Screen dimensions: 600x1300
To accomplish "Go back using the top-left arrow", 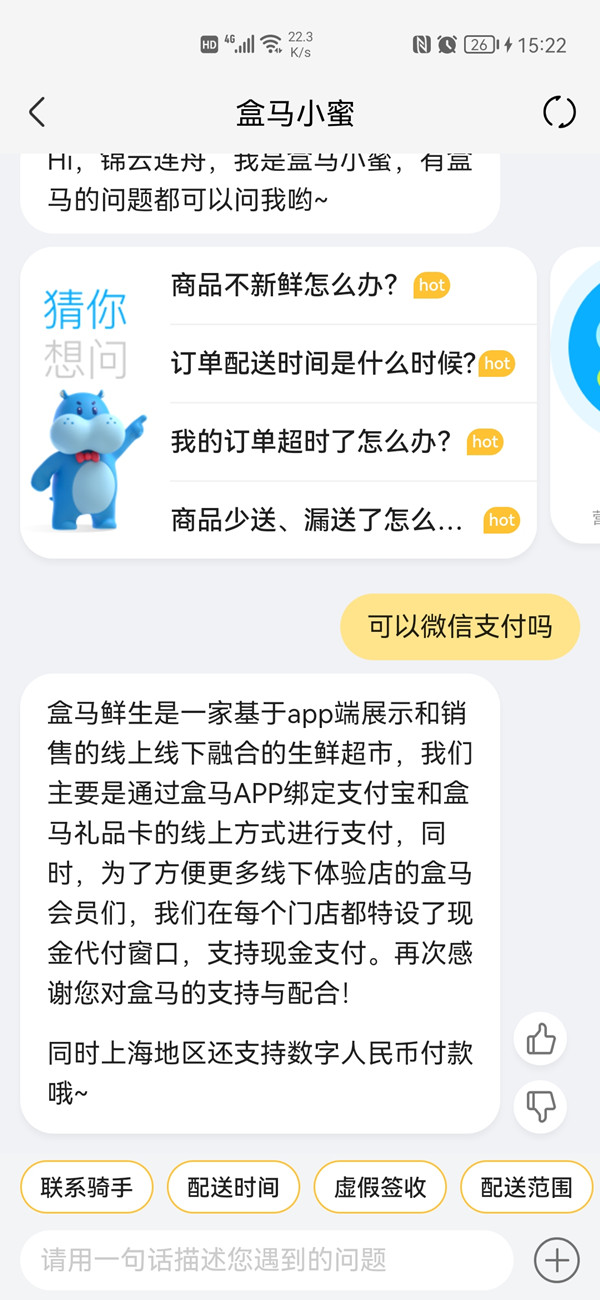I will point(37,112).
